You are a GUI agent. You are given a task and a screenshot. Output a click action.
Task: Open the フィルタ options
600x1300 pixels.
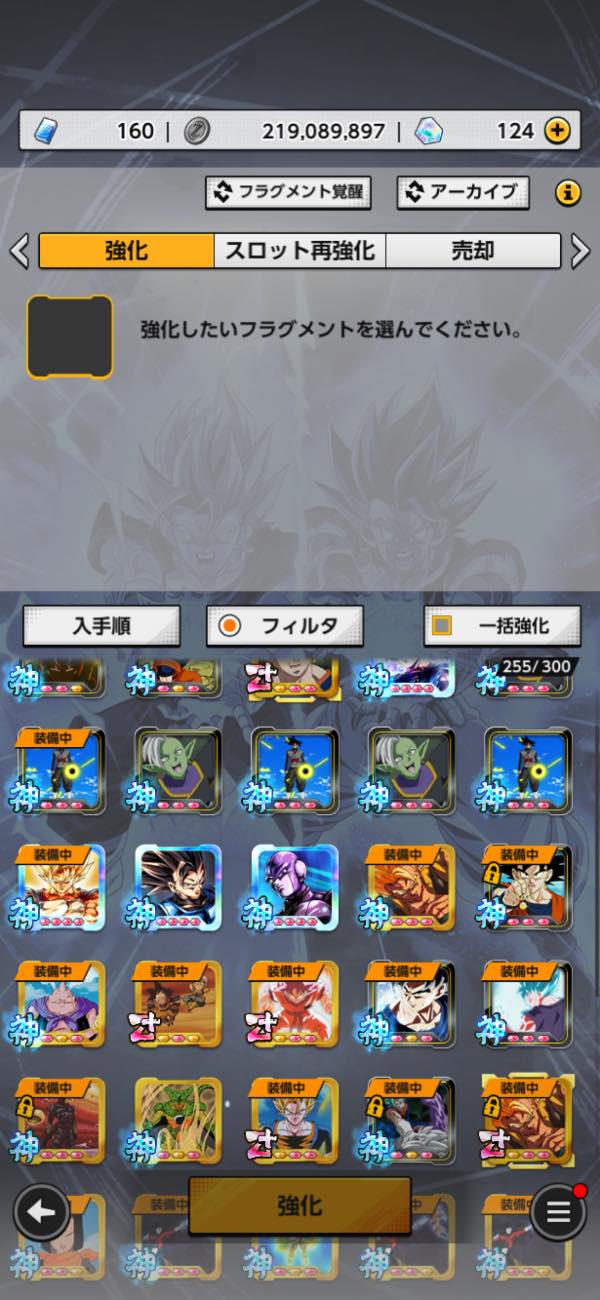pyautogui.click(x=285, y=626)
